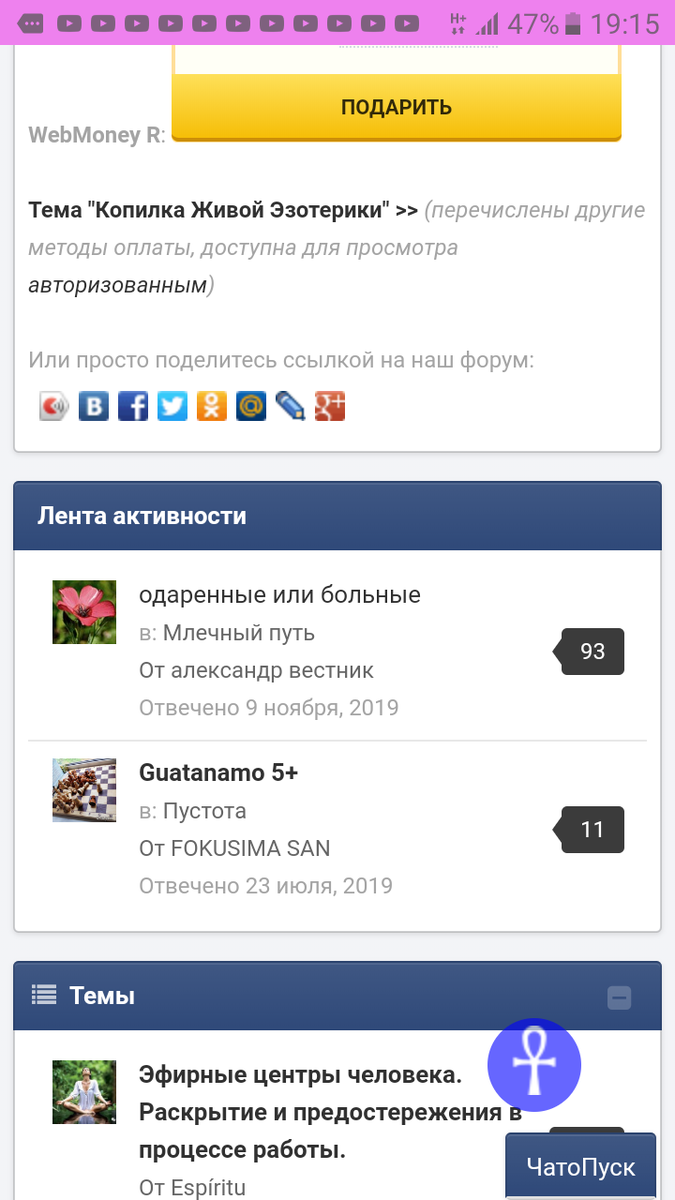
Task: Tap the yellow ПОДАРИТЬ button
Action: 396,107
